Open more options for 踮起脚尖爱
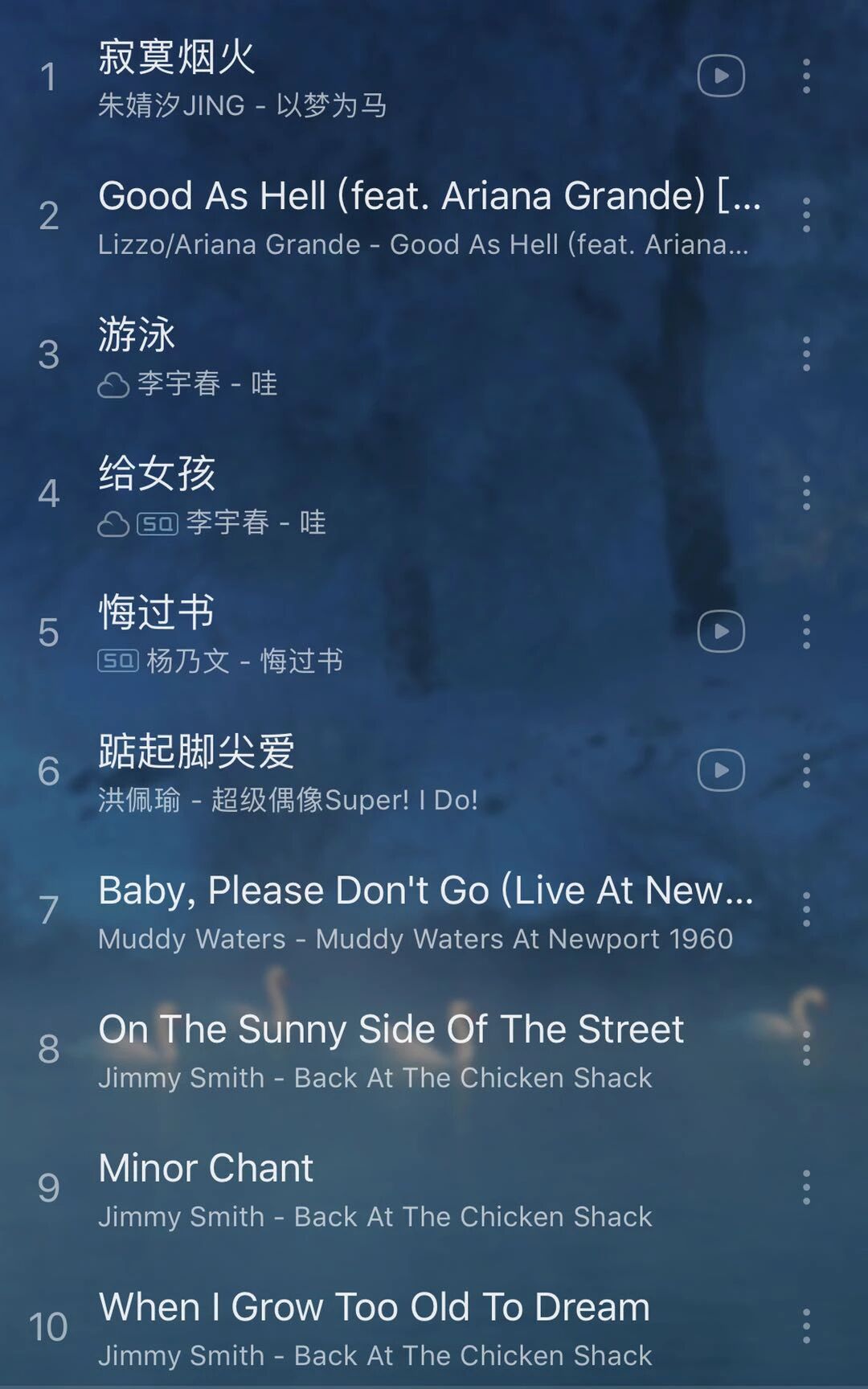The height and width of the screenshot is (1389, 868). click(x=806, y=771)
